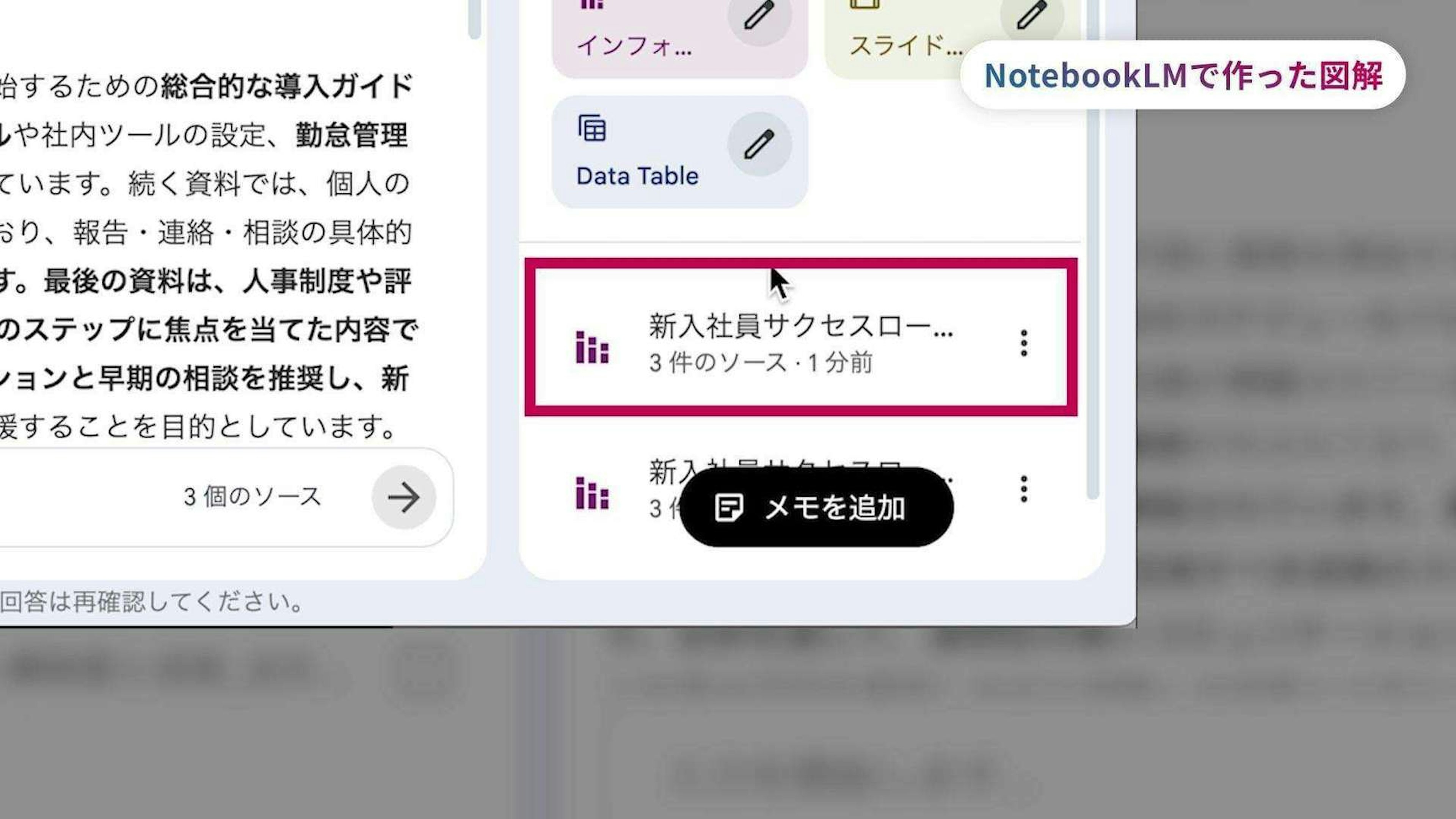Edit Data Table options with pencil icon

coord(758,144)
